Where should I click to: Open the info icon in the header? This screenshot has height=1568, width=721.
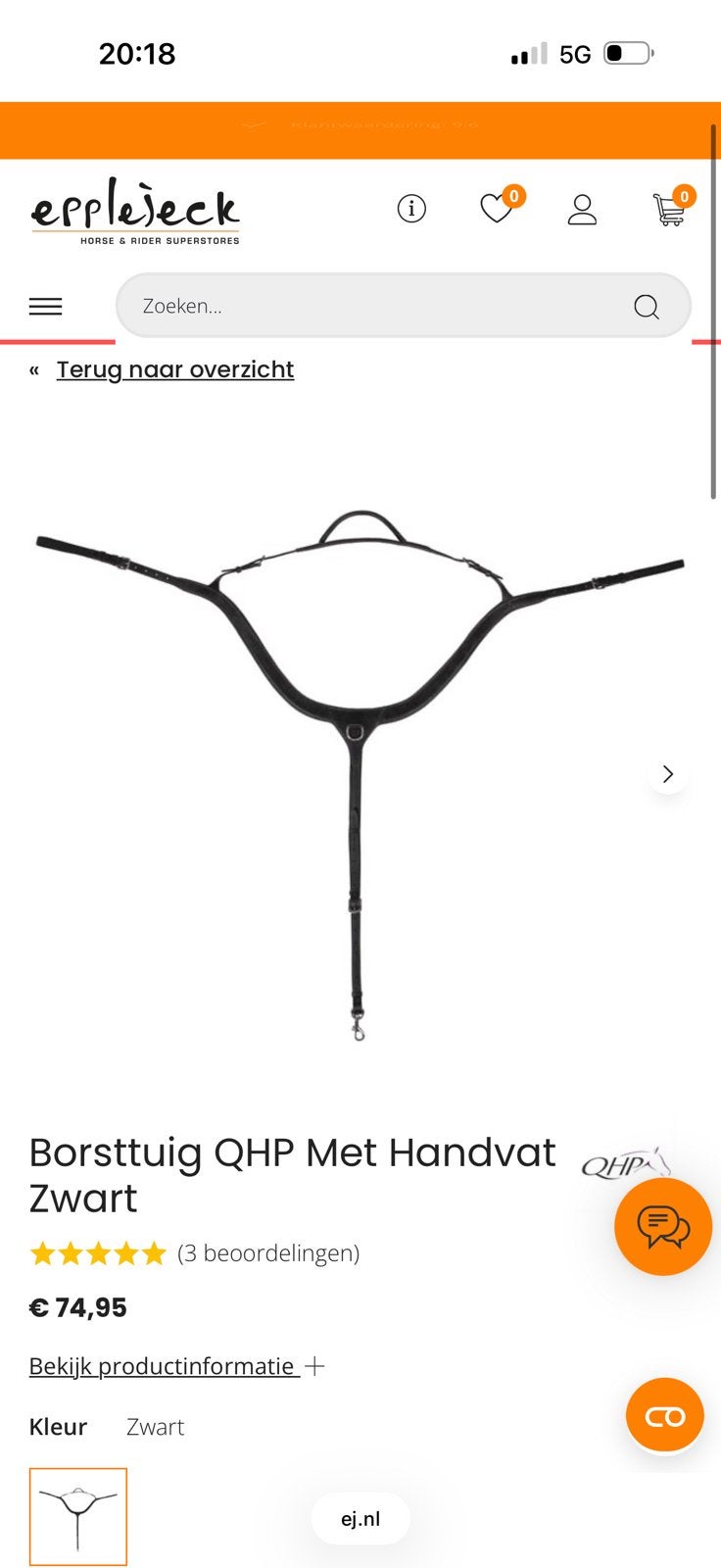(x=411, y=209)
